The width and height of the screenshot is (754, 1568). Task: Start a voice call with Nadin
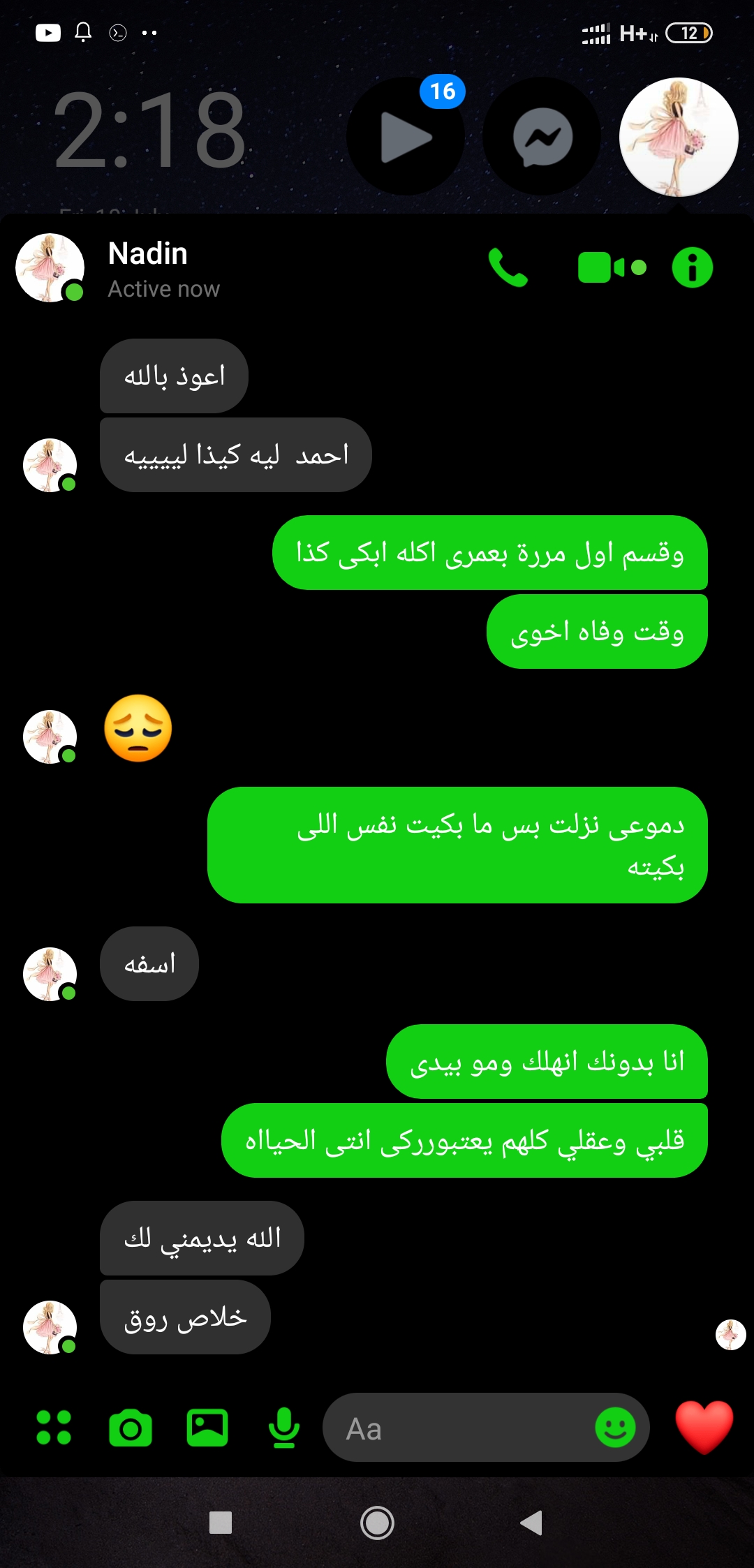click(x=508, y=267)
